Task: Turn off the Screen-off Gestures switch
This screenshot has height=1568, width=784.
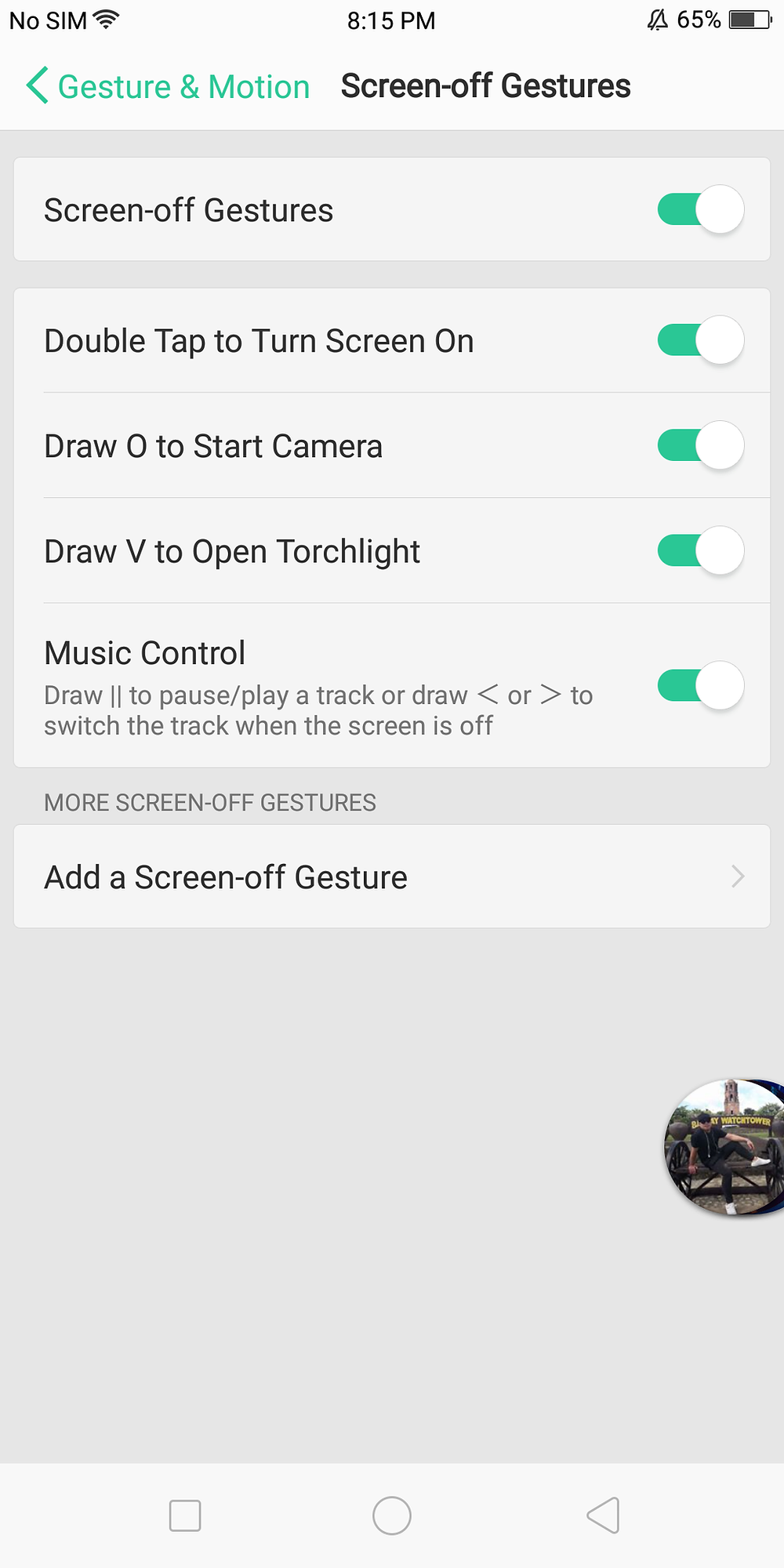Action: pyautogui.click(x=699, y=209)
